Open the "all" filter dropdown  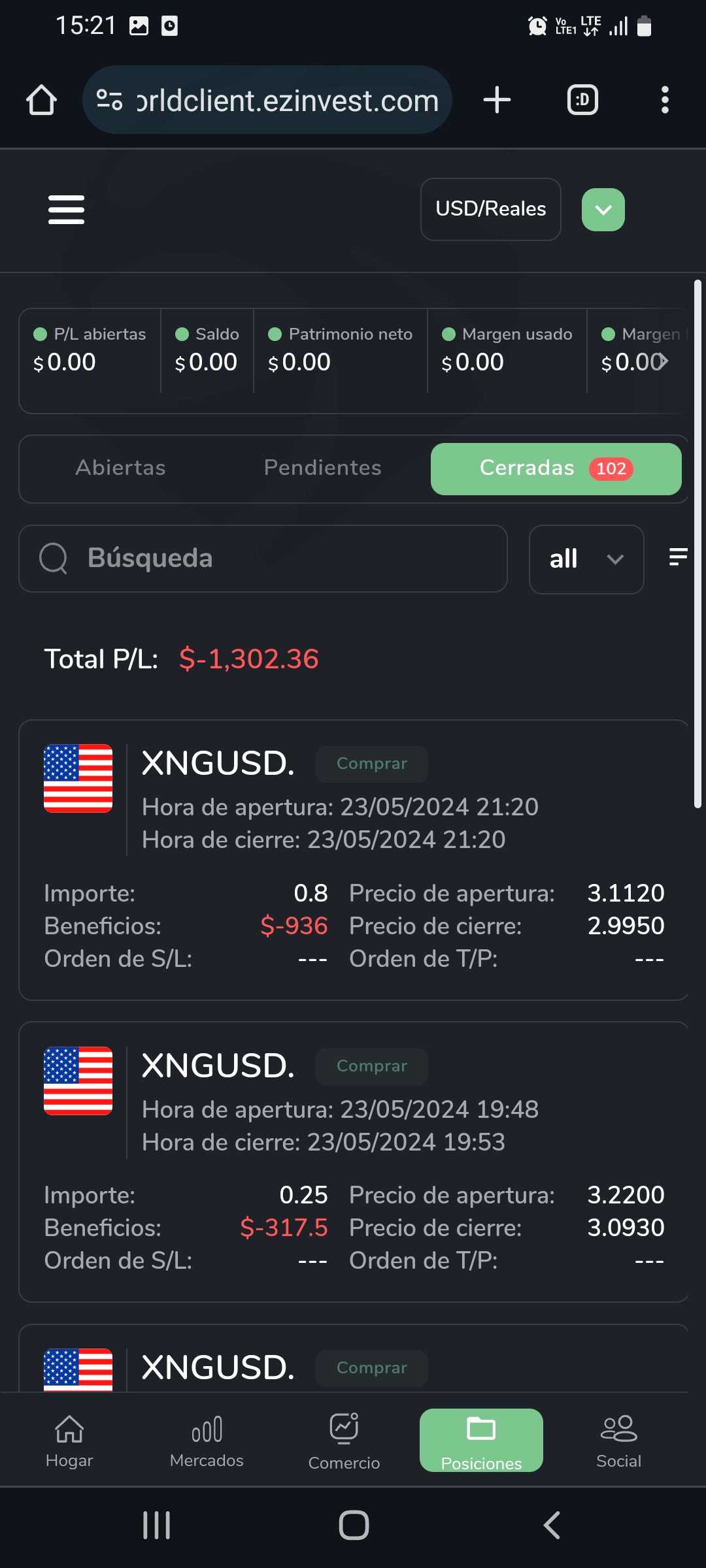click(x=586, y=559)
